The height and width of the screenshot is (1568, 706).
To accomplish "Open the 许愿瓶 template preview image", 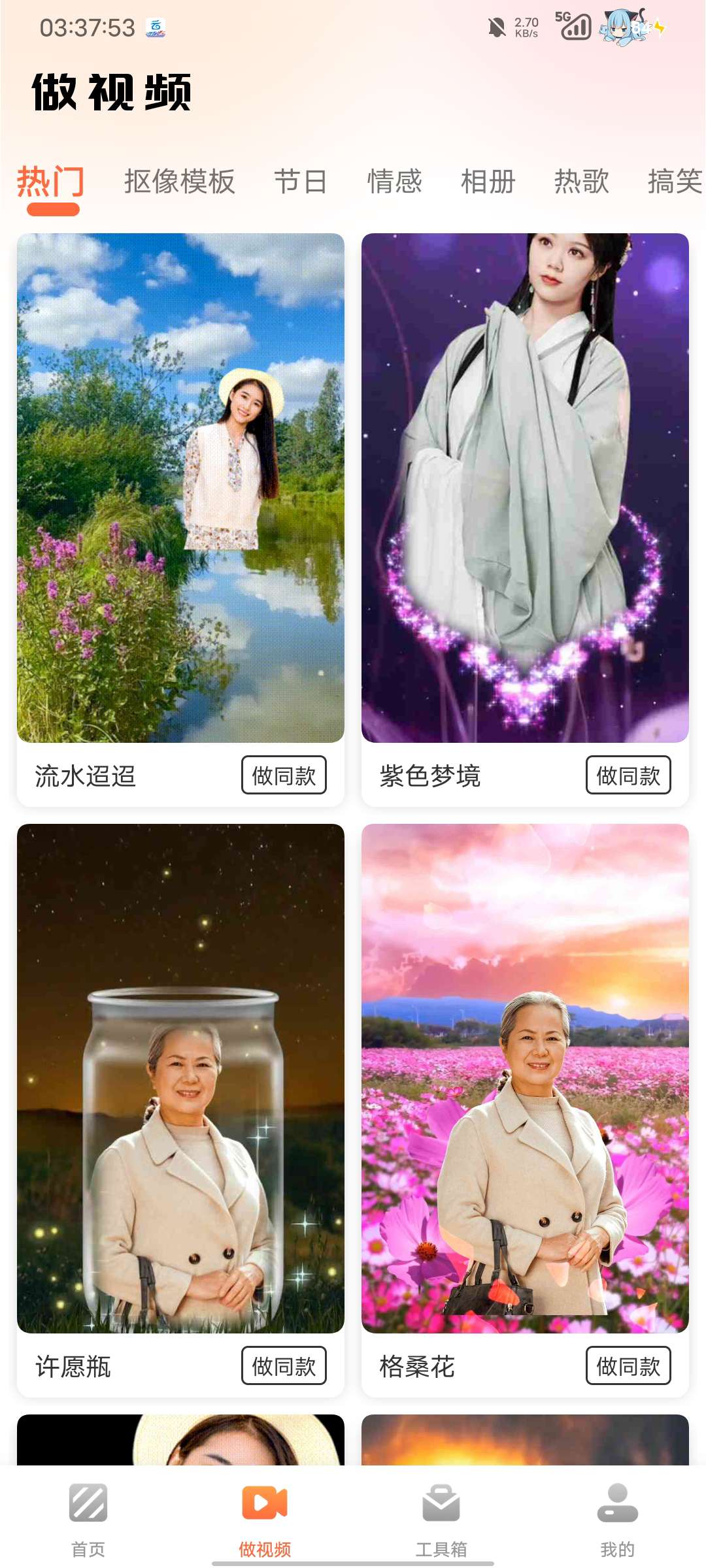I will point(181,1078).
